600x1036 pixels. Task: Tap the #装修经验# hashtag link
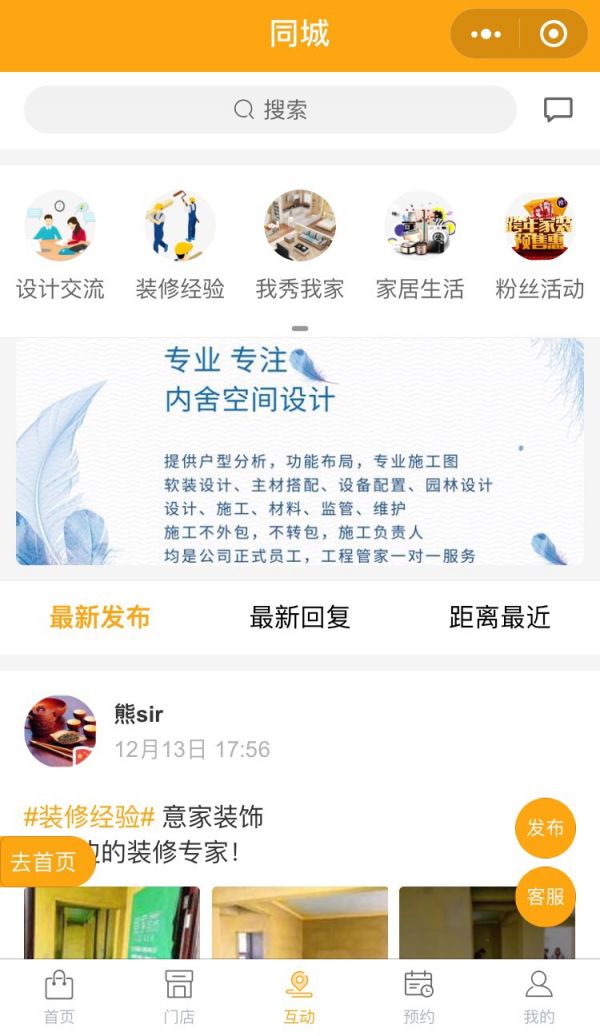[89, 817]
